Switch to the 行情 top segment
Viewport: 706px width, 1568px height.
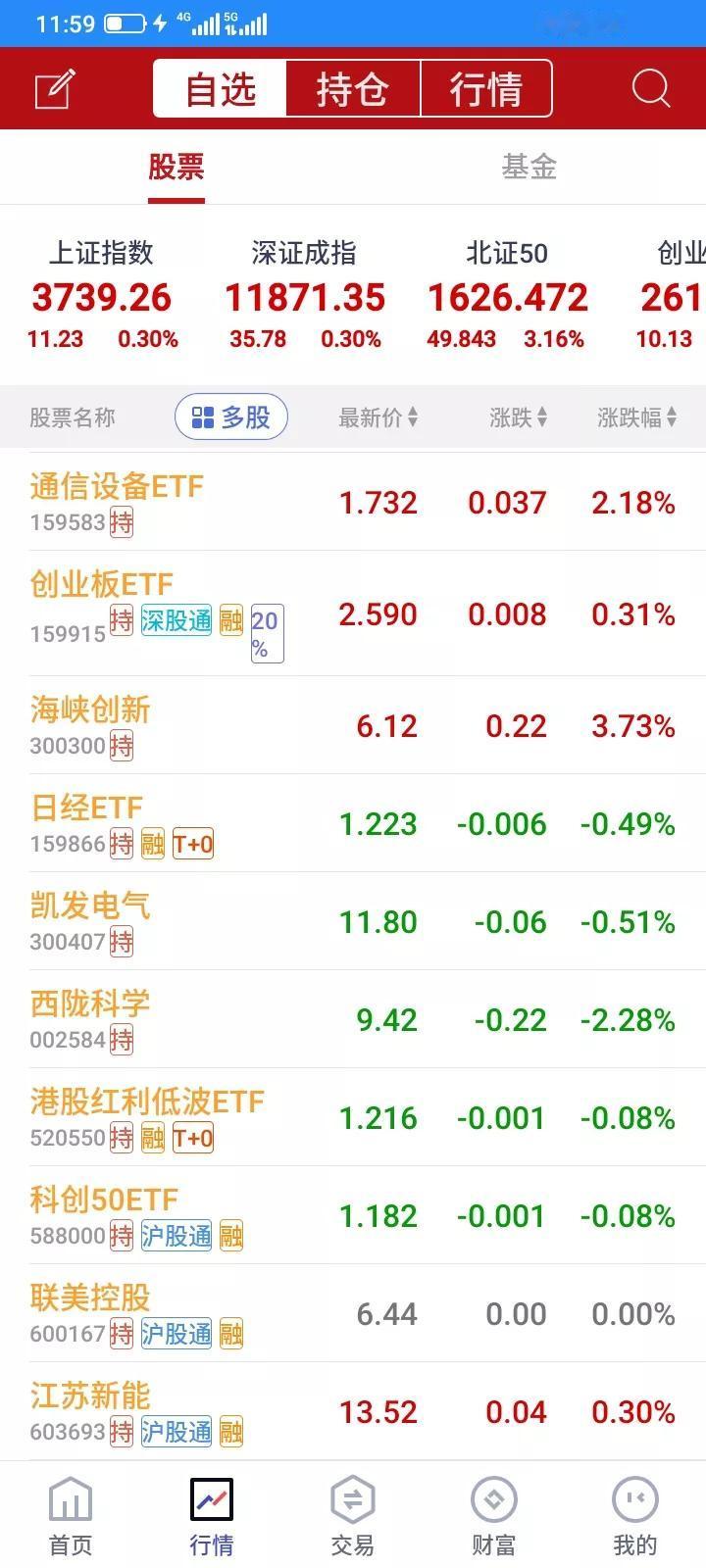[x=486, y=89]
